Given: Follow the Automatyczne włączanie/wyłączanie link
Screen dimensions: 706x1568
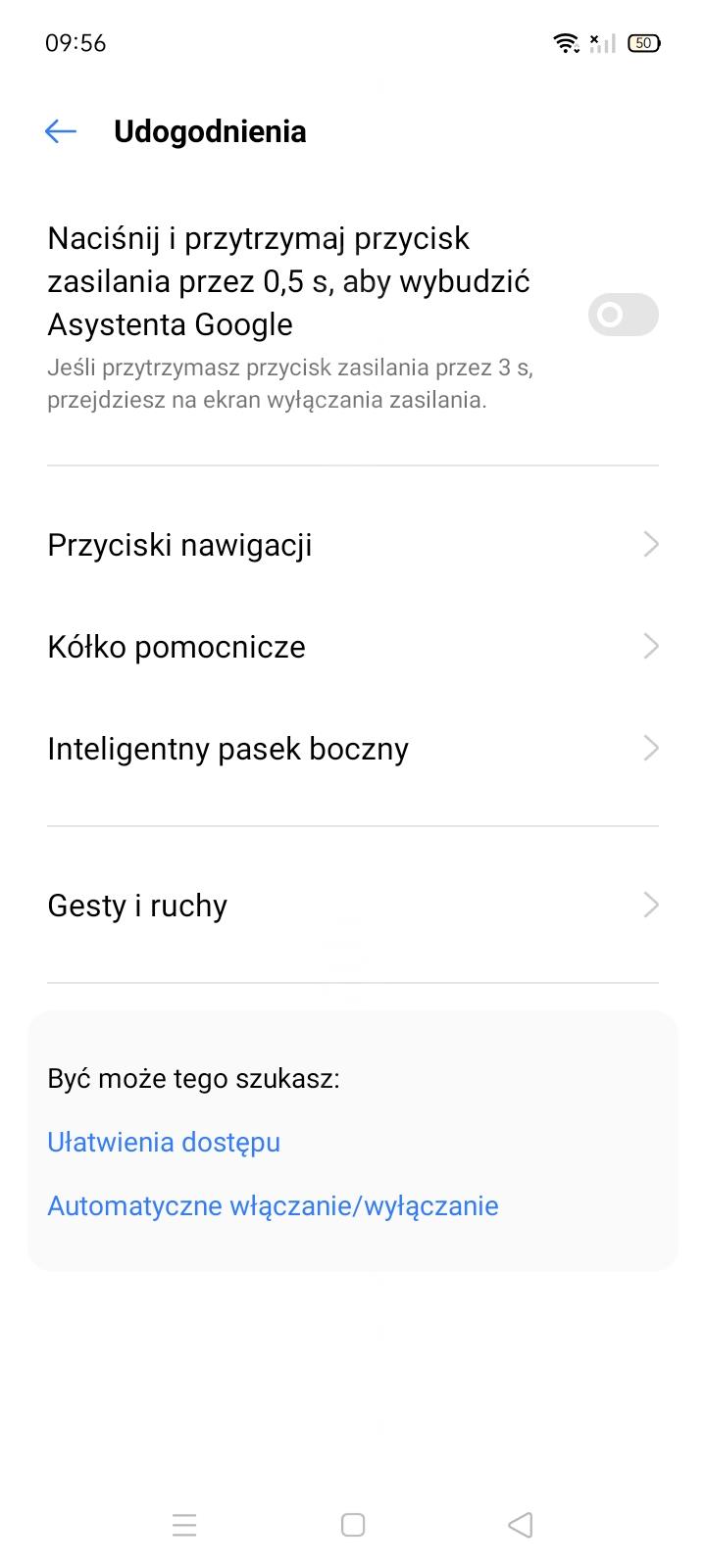Looking at the screenshot, I should (273, 1205).
